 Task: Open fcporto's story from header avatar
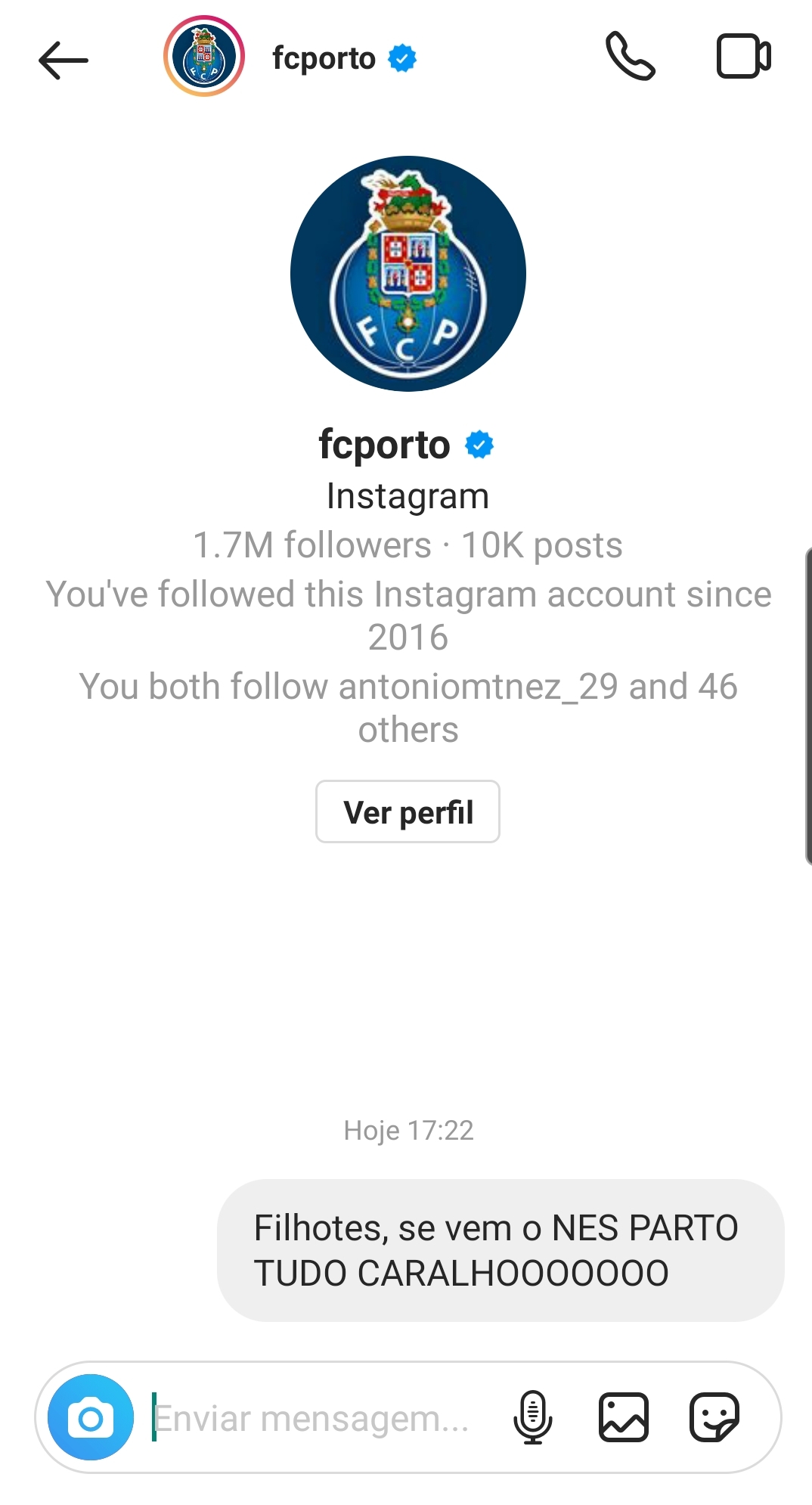coord(204,57)
